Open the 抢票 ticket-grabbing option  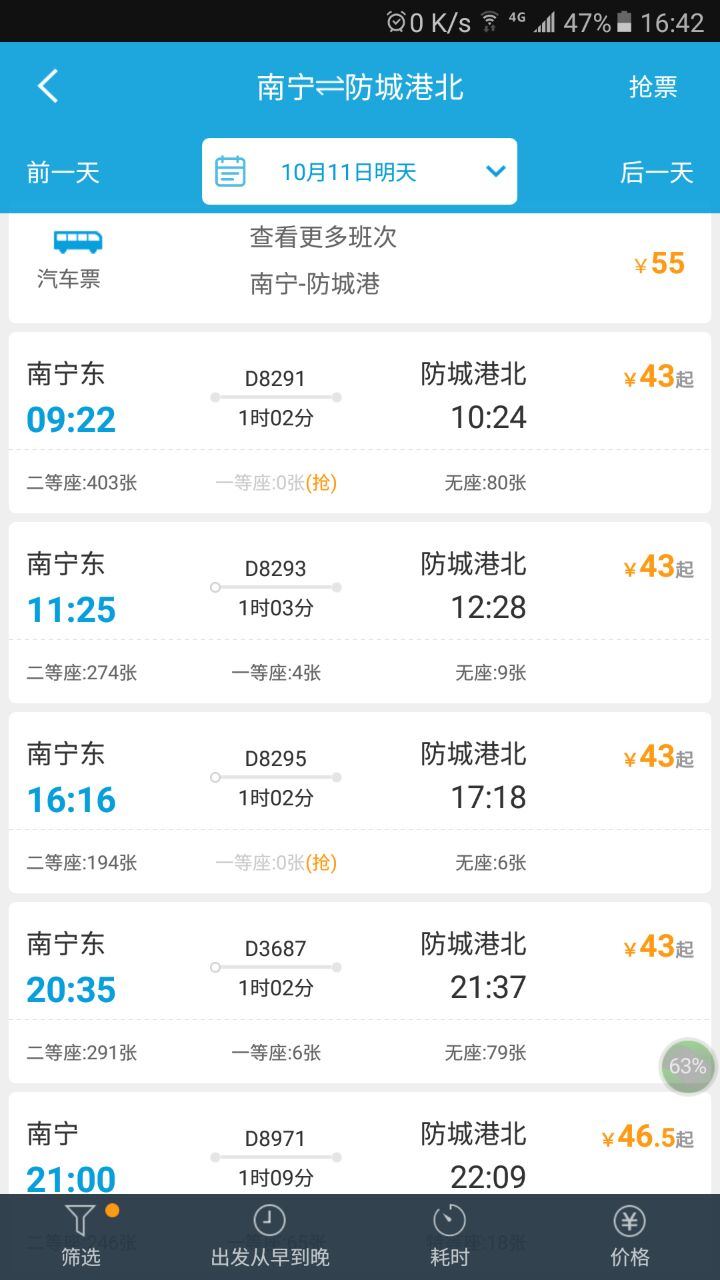tap(653, 87)
